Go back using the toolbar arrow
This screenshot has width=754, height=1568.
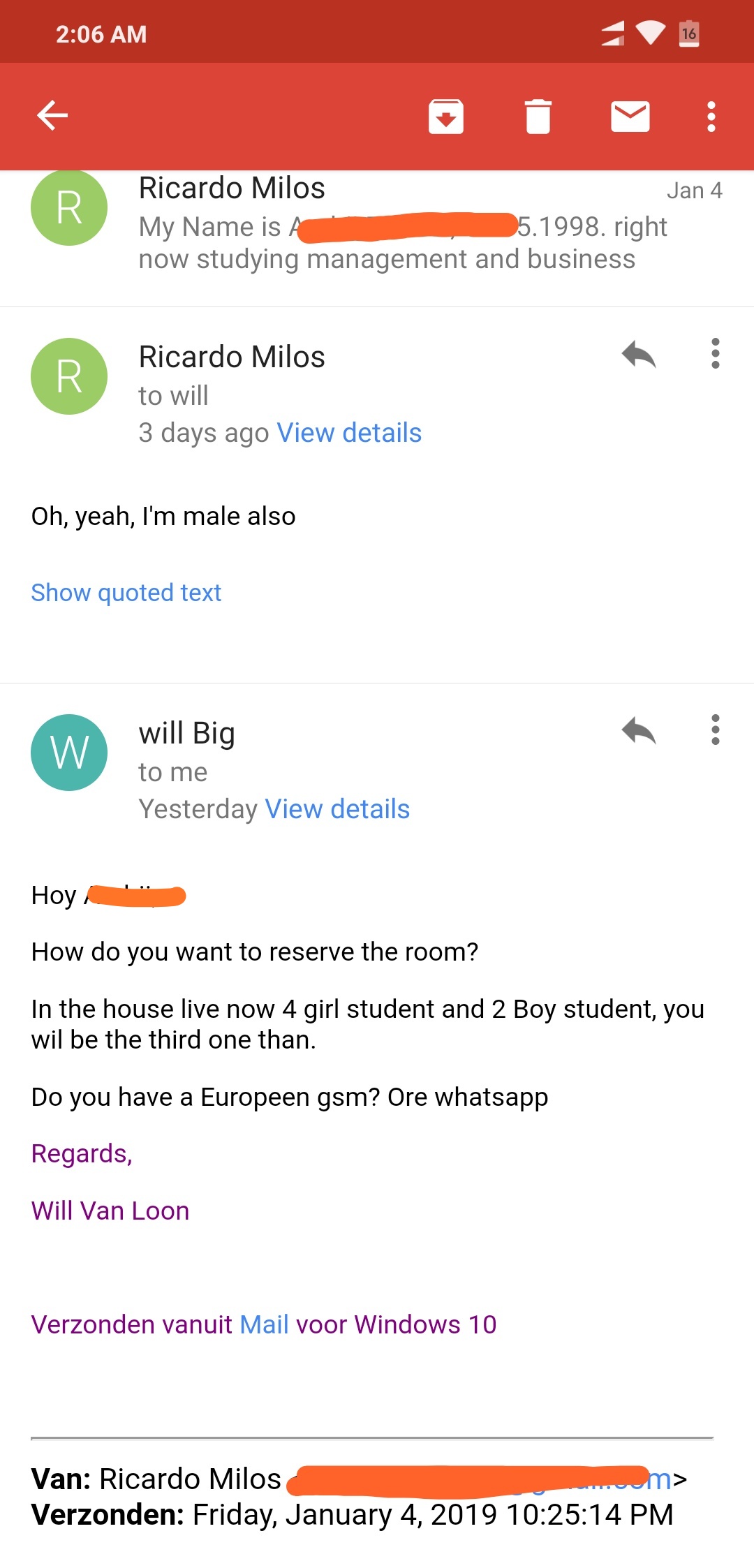(x=52, y=116)
